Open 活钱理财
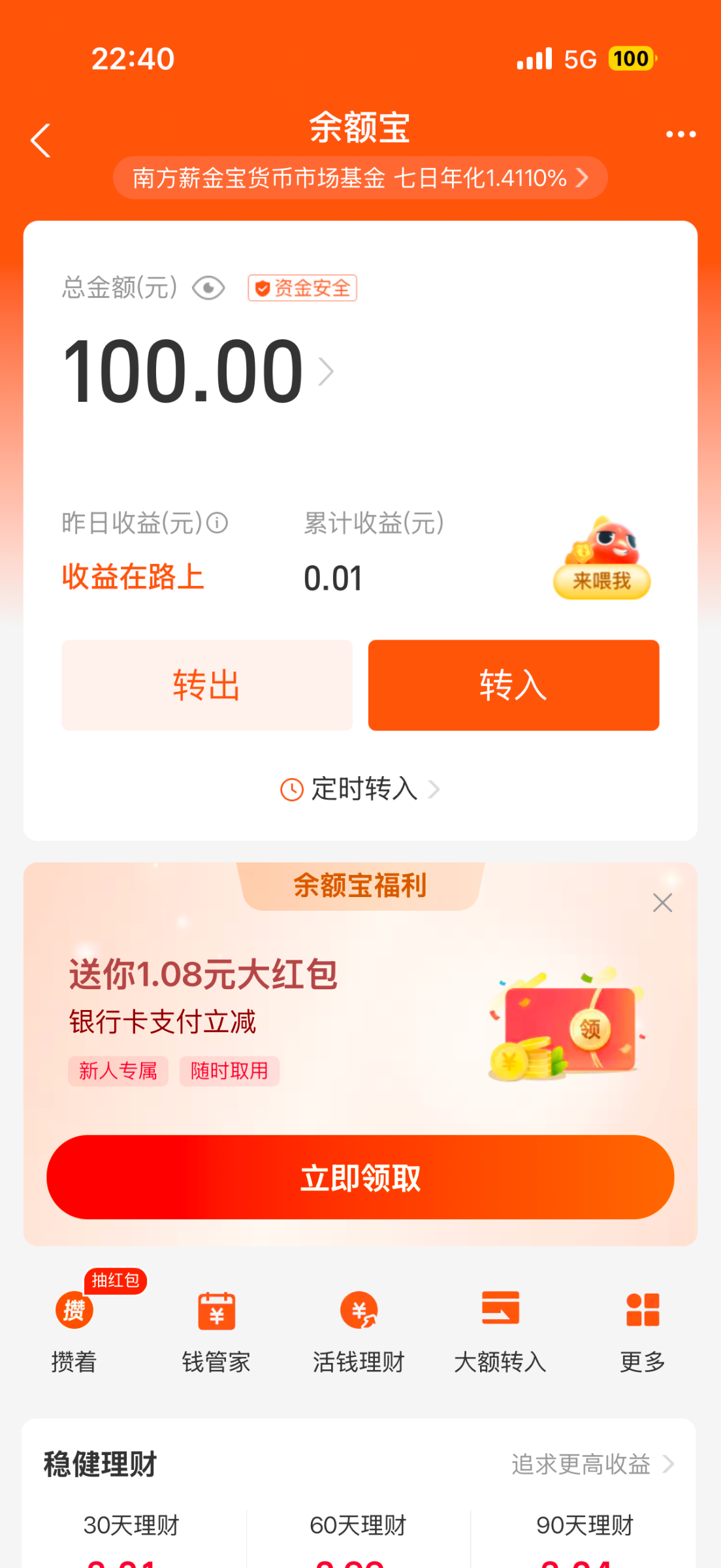Image resolution: width=721 pixels, height=1568 pixels. [x=359, y=1328]
